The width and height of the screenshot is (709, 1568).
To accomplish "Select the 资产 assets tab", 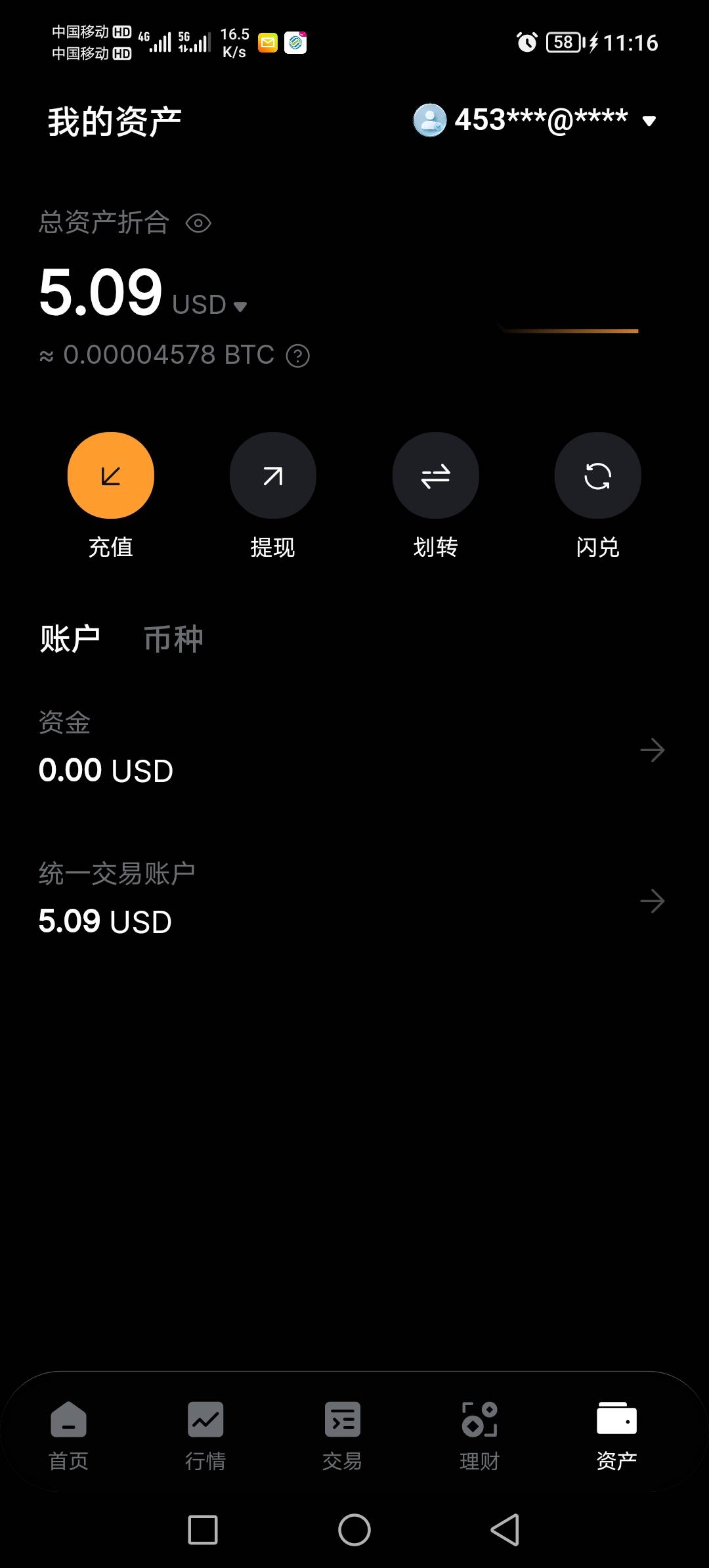I will (617, 1435).
